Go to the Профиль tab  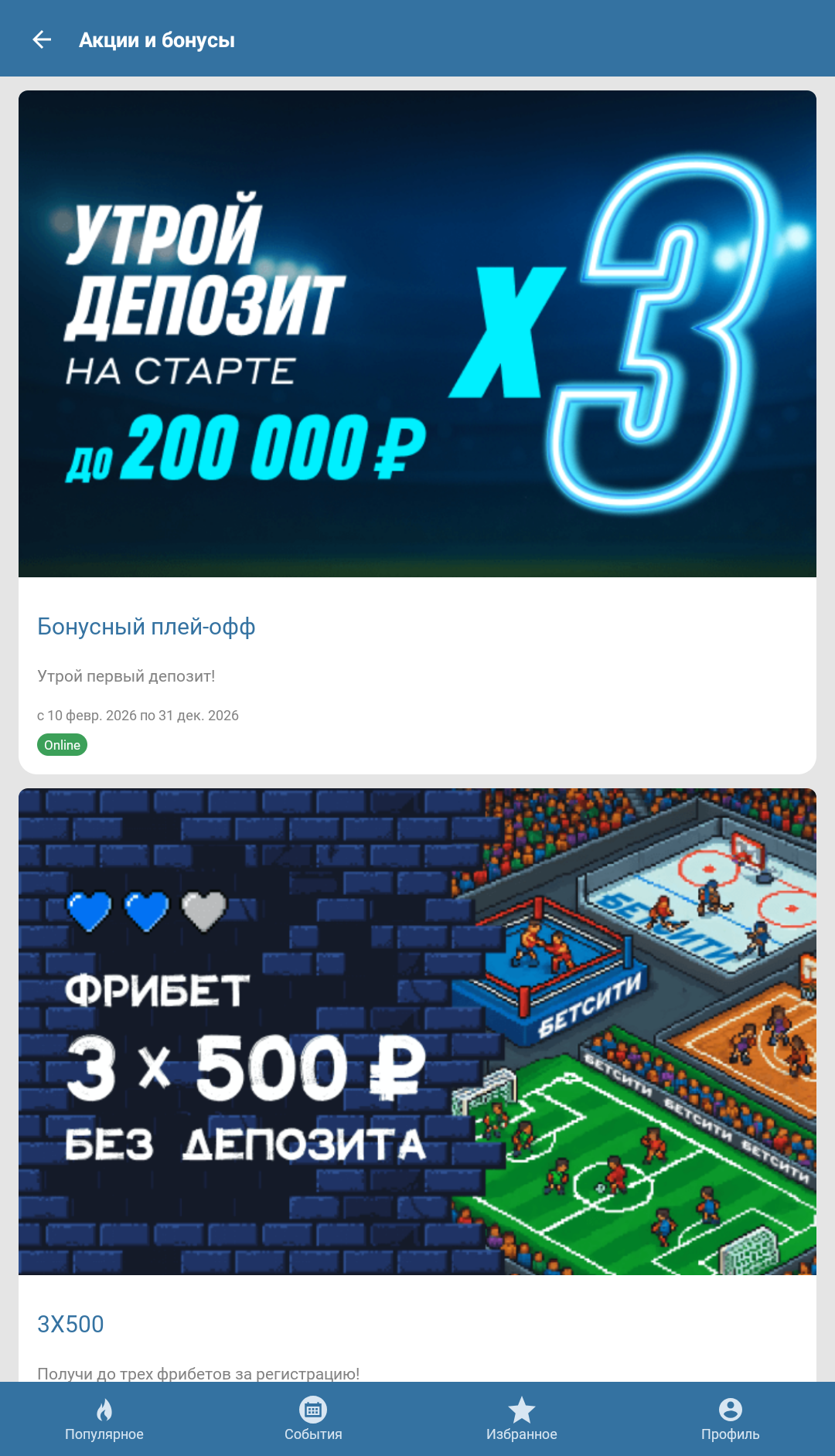coord(730,1419)
